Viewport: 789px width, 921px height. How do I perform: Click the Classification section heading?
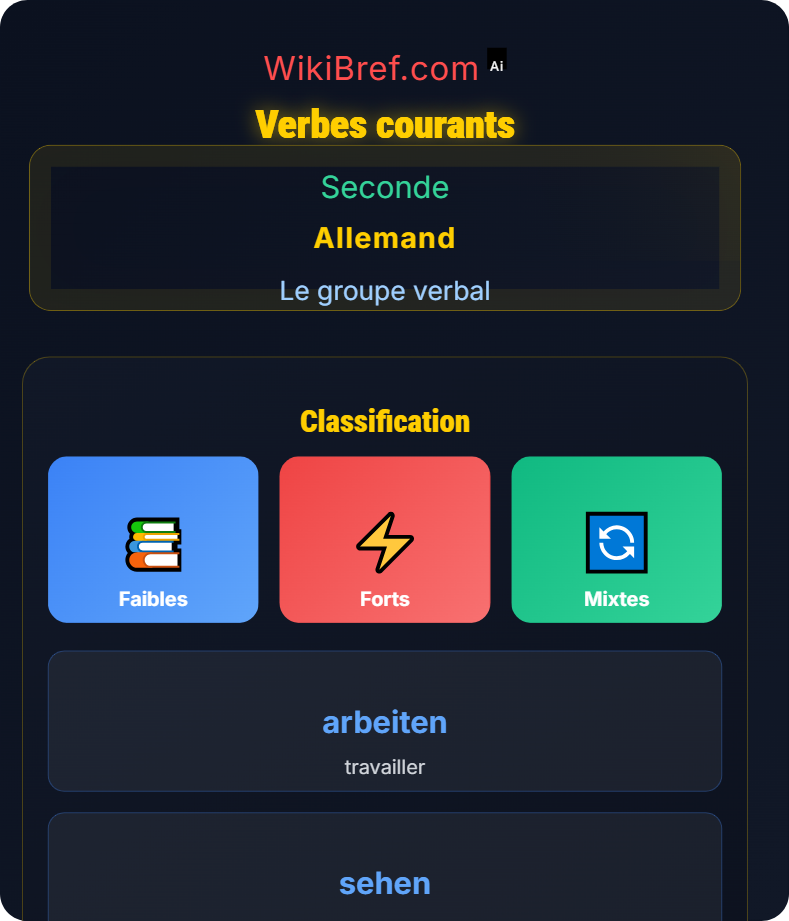click(385, 421)
